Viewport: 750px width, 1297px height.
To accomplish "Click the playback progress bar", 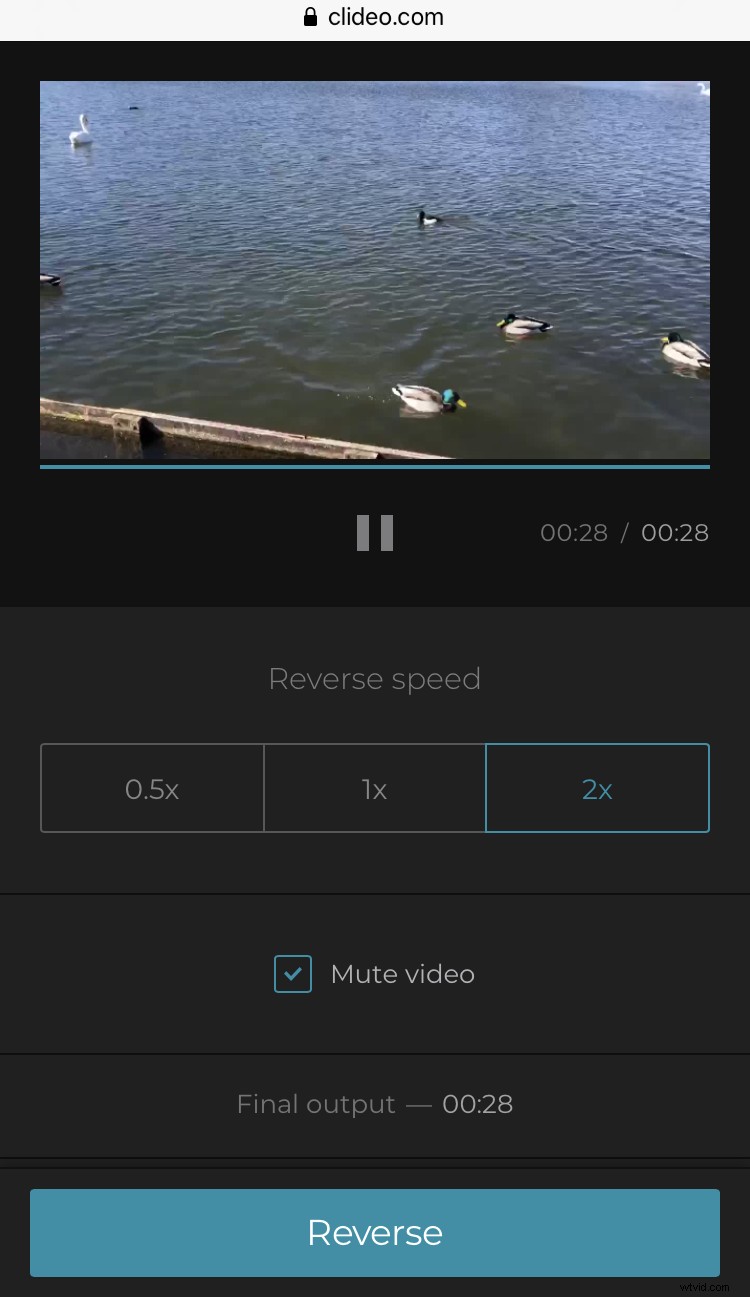I will [374, 465].
